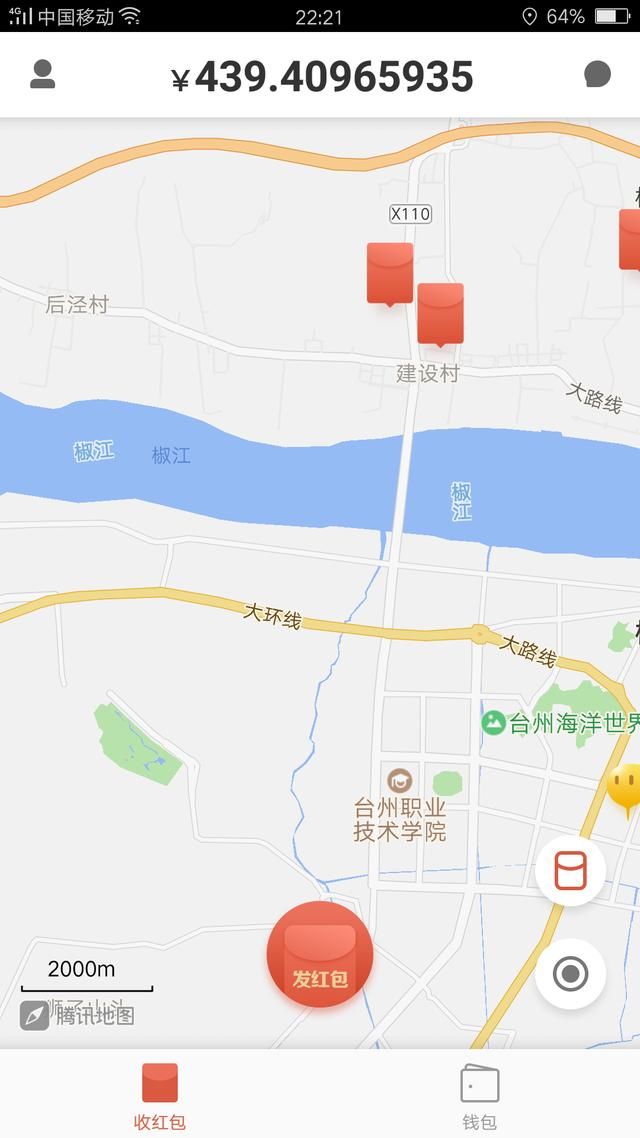Grab the red packet left of X110
Image resolution: width=640 pixels, height=1138 pixels.
coord(390,272)
